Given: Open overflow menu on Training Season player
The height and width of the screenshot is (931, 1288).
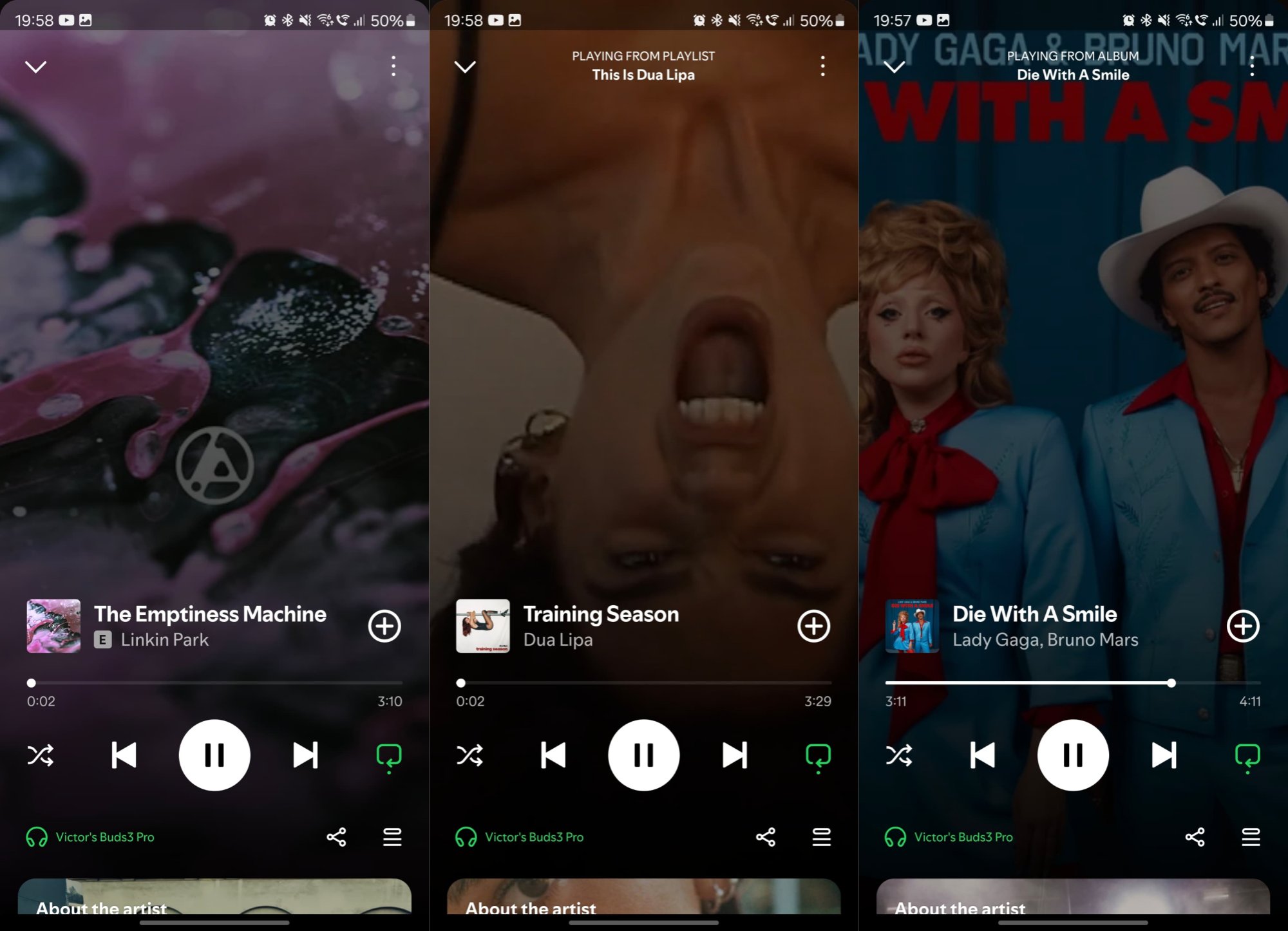Looking at the screenshot, I should coord(822,66).
